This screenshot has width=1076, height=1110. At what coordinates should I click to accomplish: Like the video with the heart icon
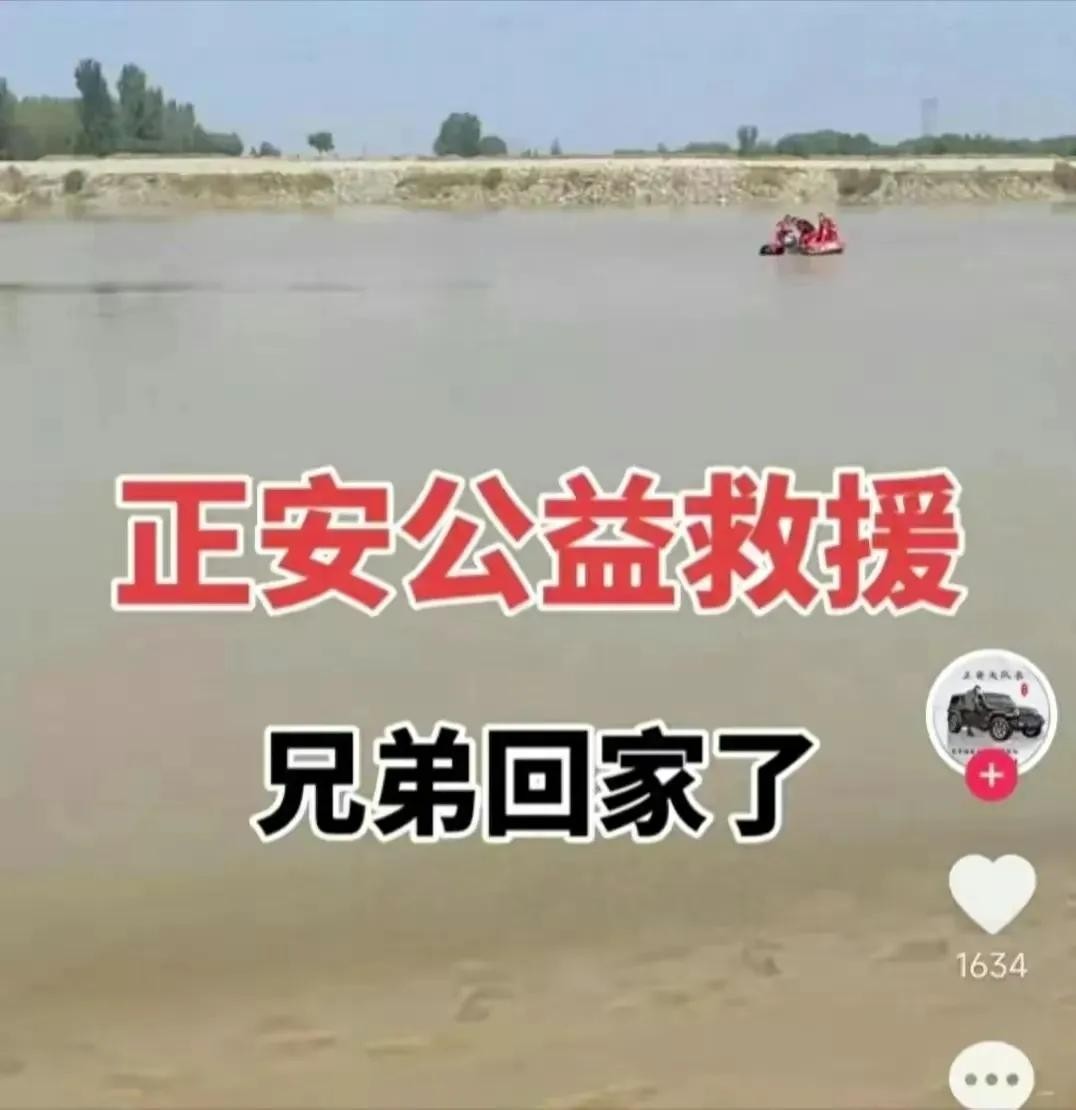coord(991,892)
